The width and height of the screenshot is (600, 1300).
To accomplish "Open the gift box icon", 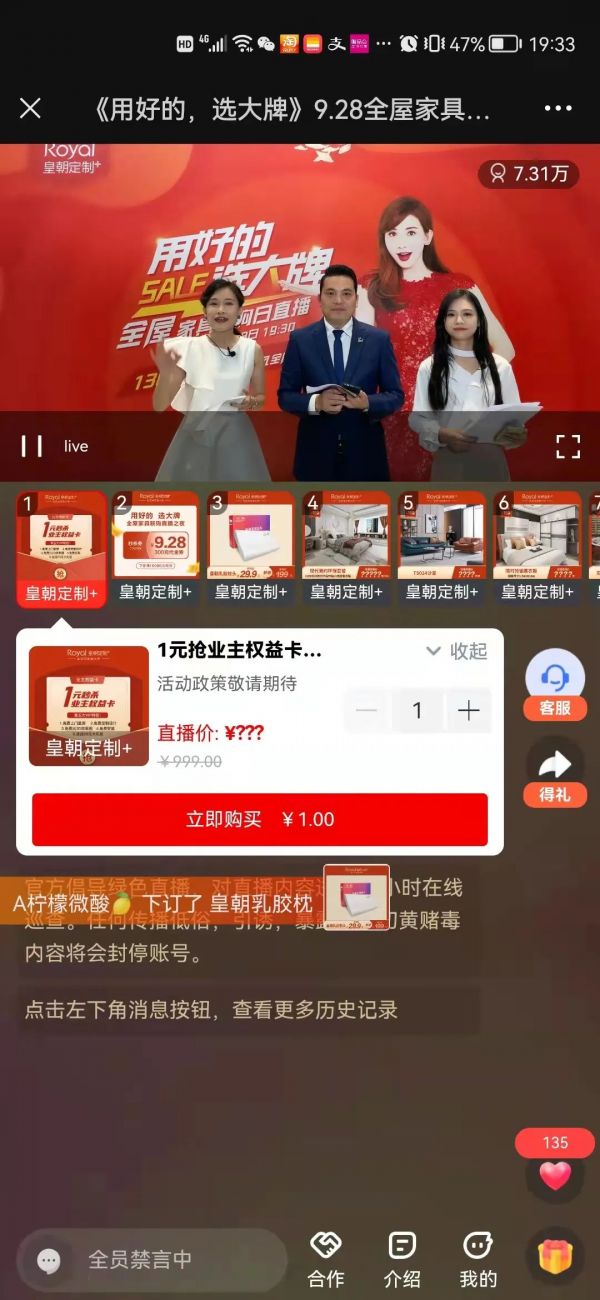I will click(554, 1256).
